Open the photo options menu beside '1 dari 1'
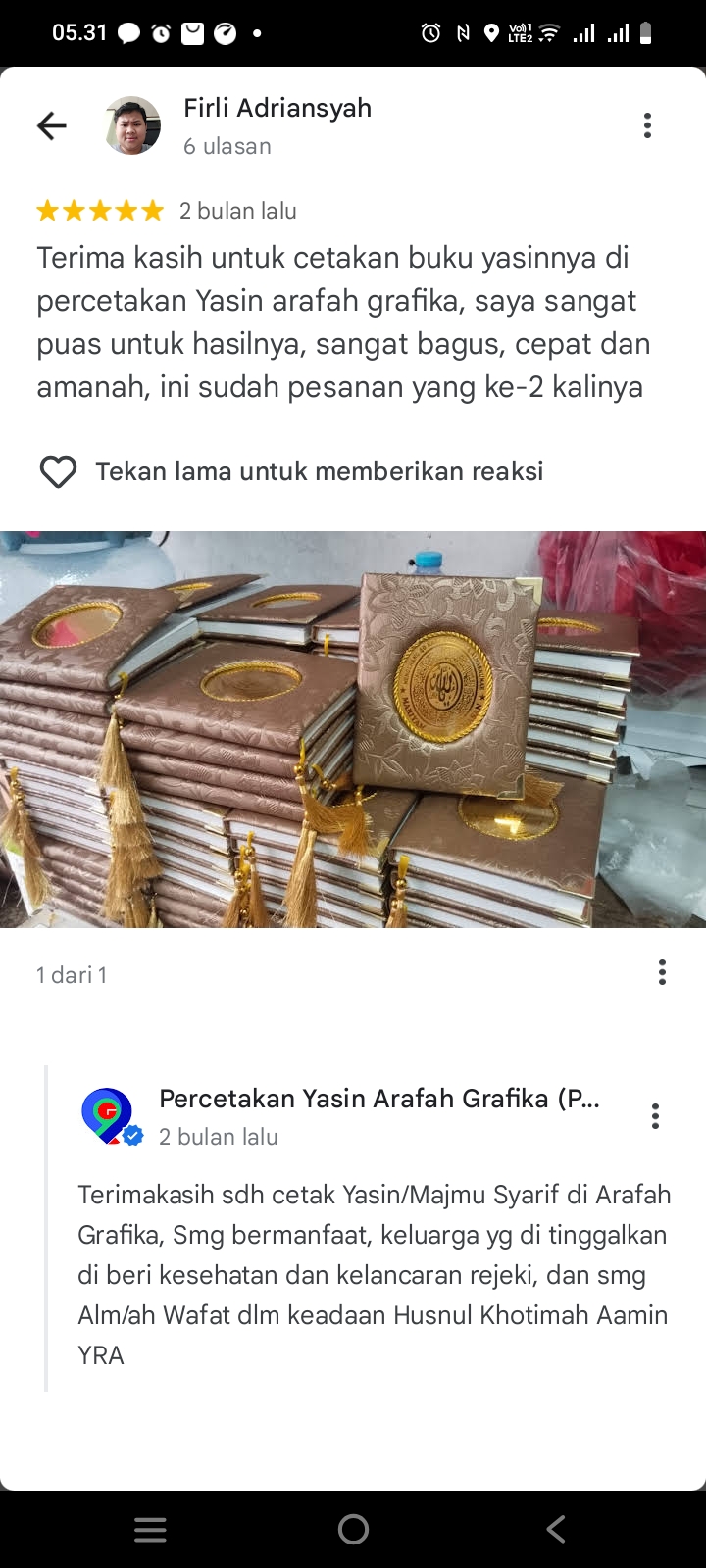This screenshot has height=1568, width=706. coord(662,972)
